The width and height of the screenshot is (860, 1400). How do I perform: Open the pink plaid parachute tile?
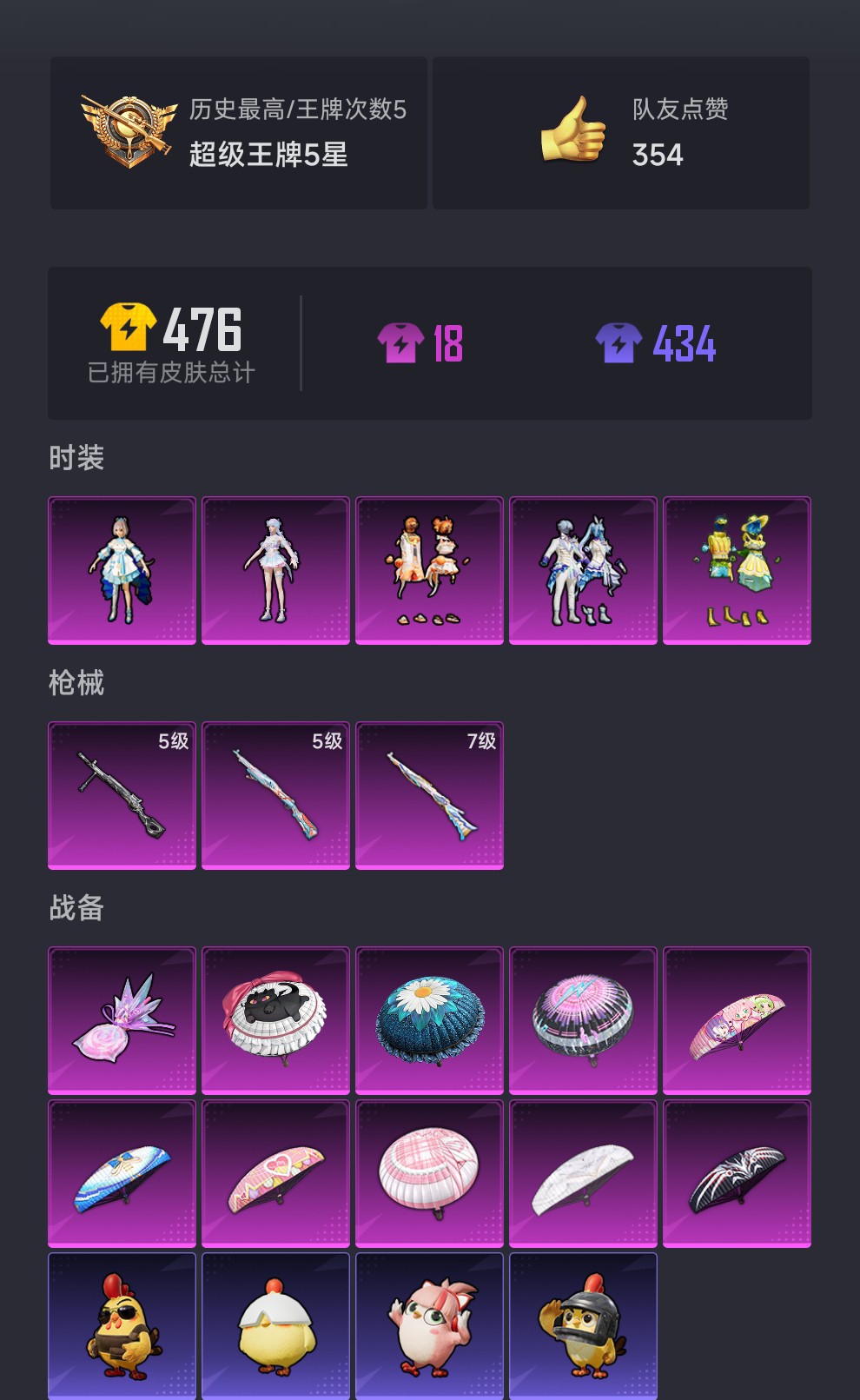tap(429, 1173)
